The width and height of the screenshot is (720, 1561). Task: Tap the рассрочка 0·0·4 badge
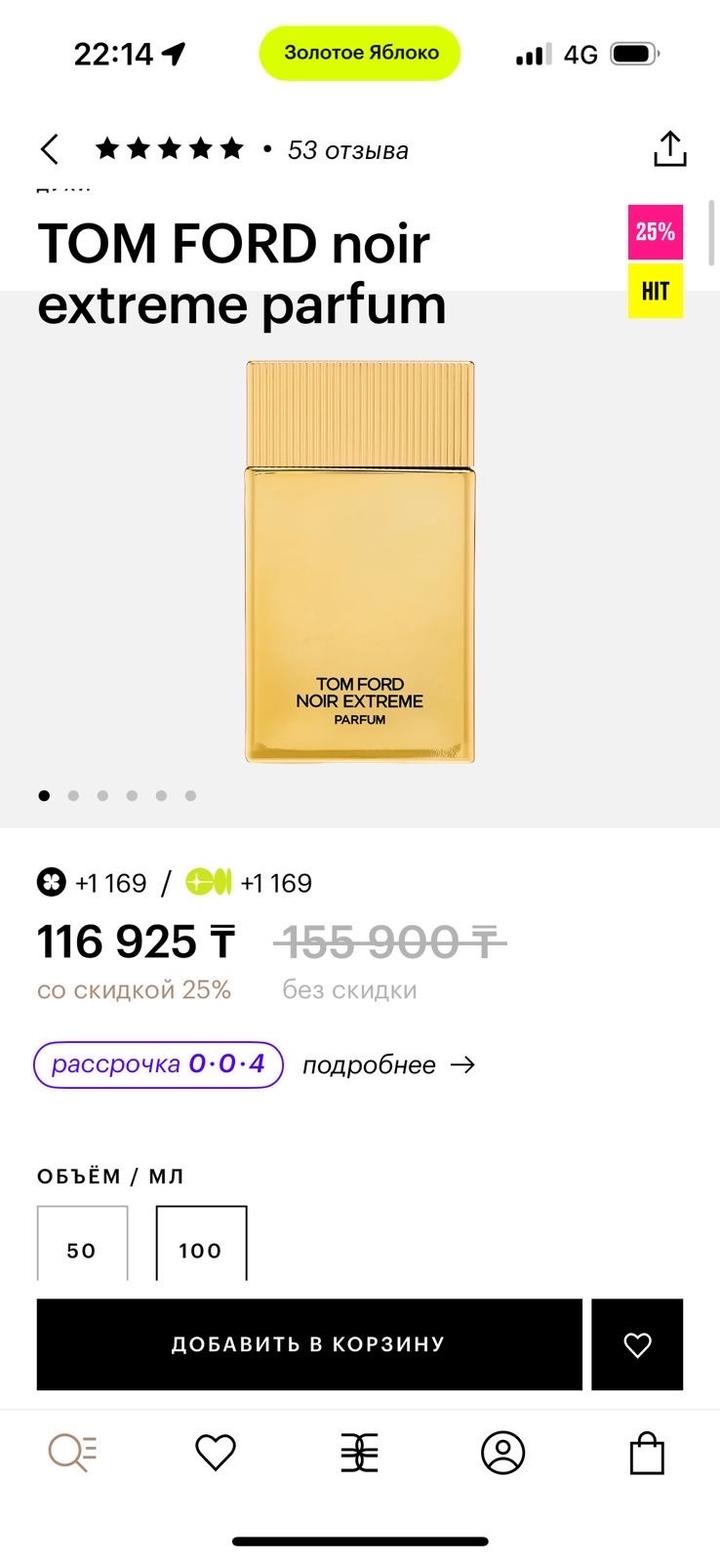(x=159, y=1064)
